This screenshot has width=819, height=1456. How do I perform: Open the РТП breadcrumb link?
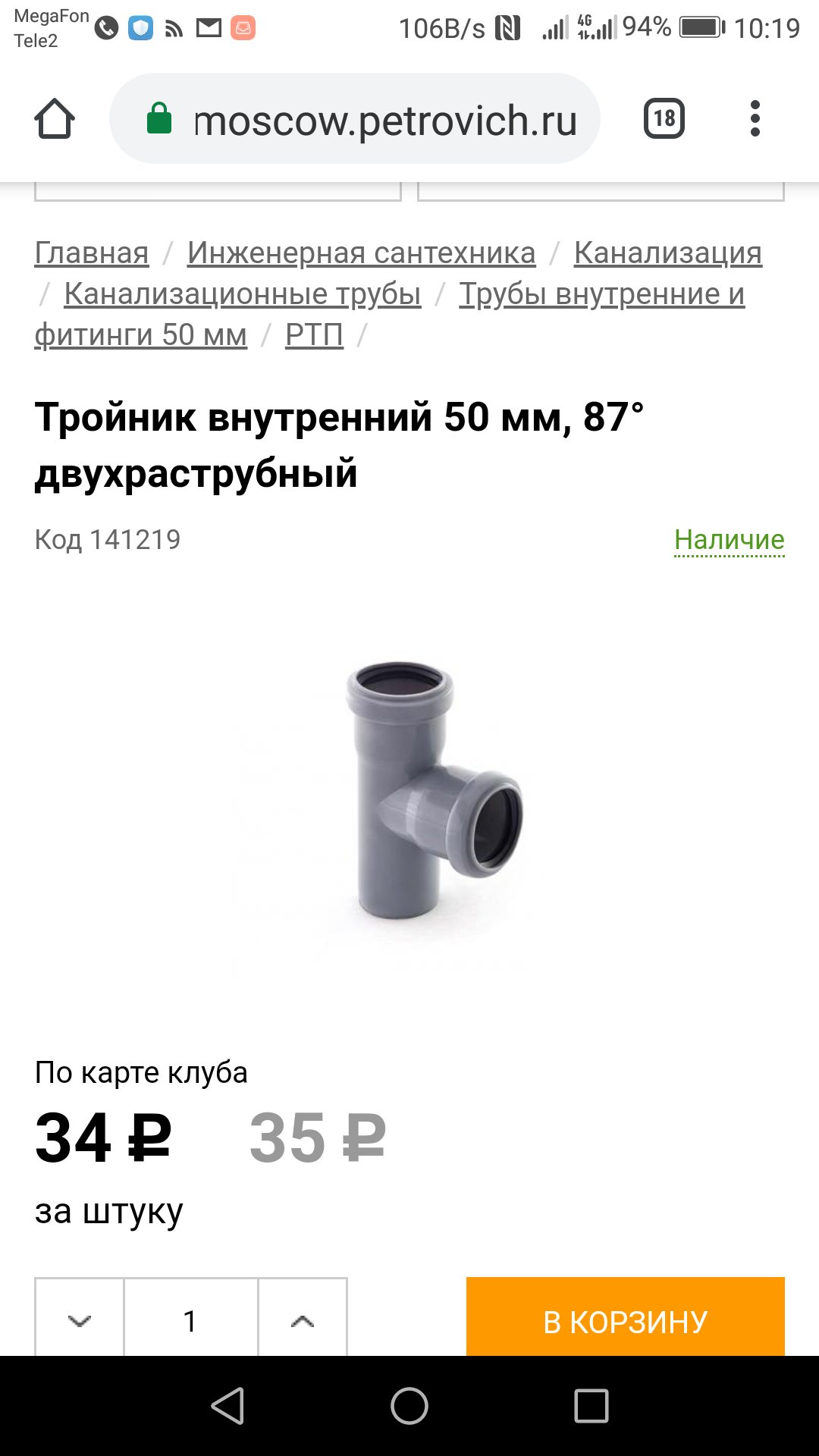[x=314, y=334]
